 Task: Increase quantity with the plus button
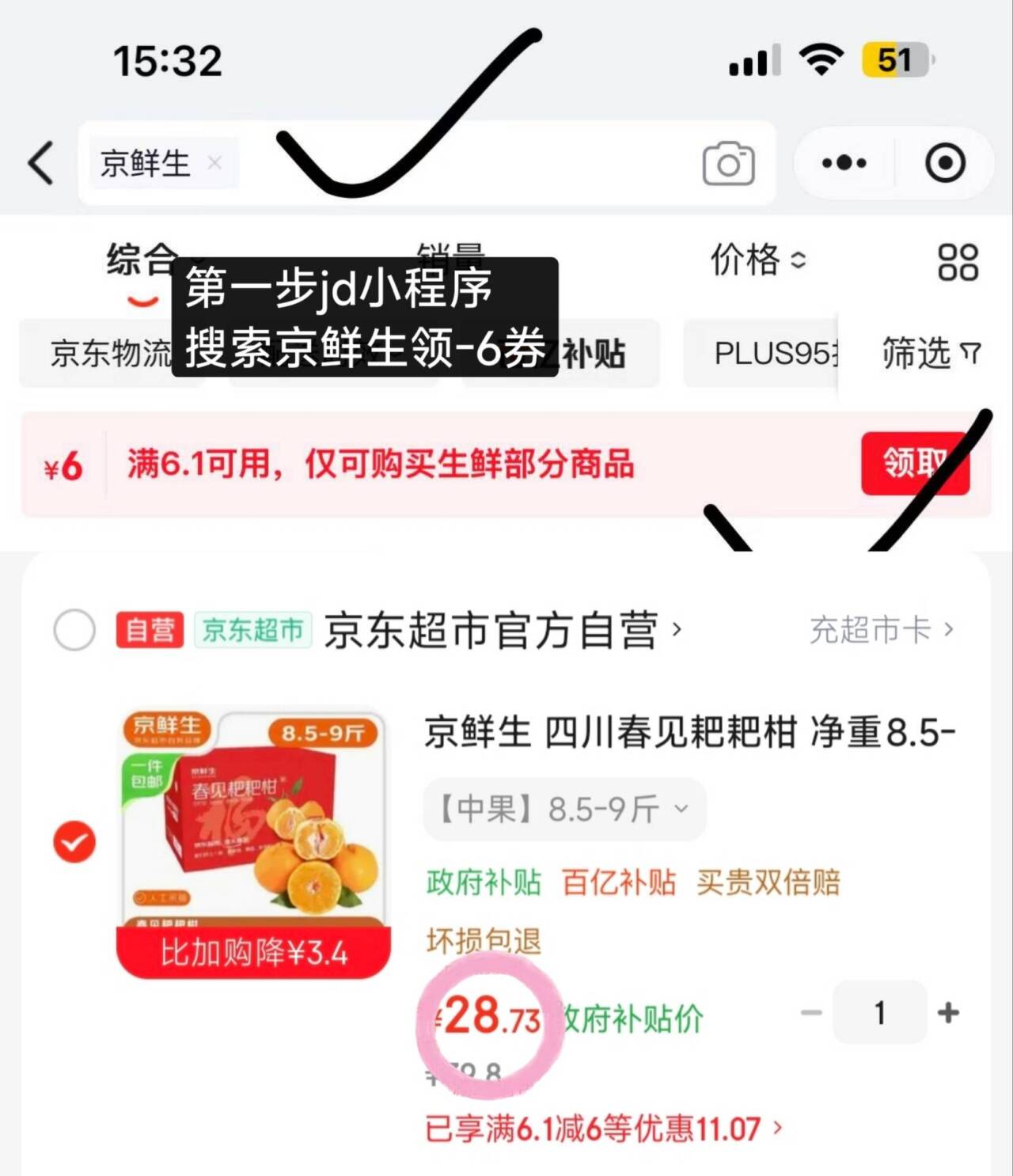pos(948,1012)
